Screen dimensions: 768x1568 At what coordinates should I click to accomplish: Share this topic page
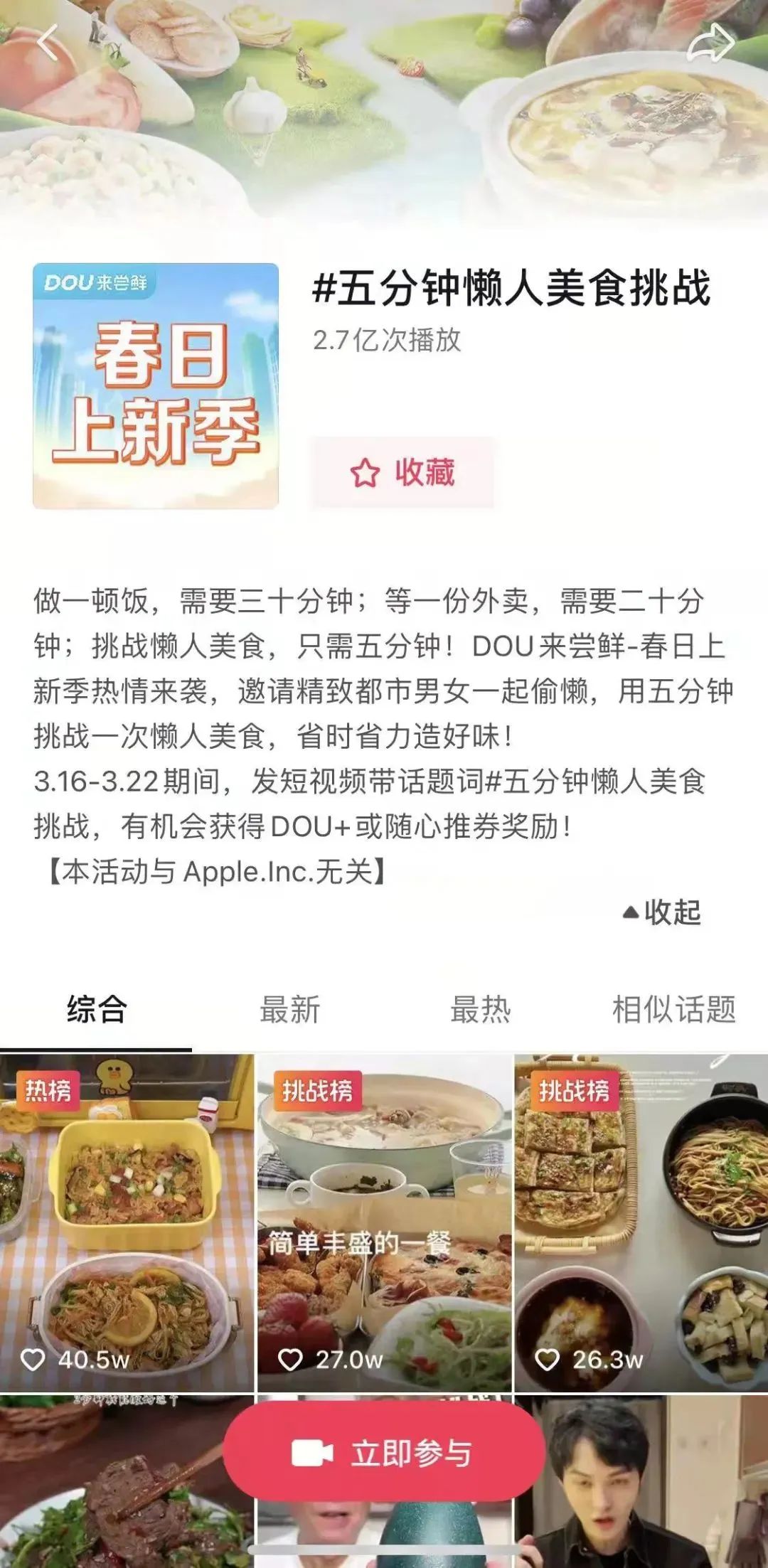(x=710, y=43)
